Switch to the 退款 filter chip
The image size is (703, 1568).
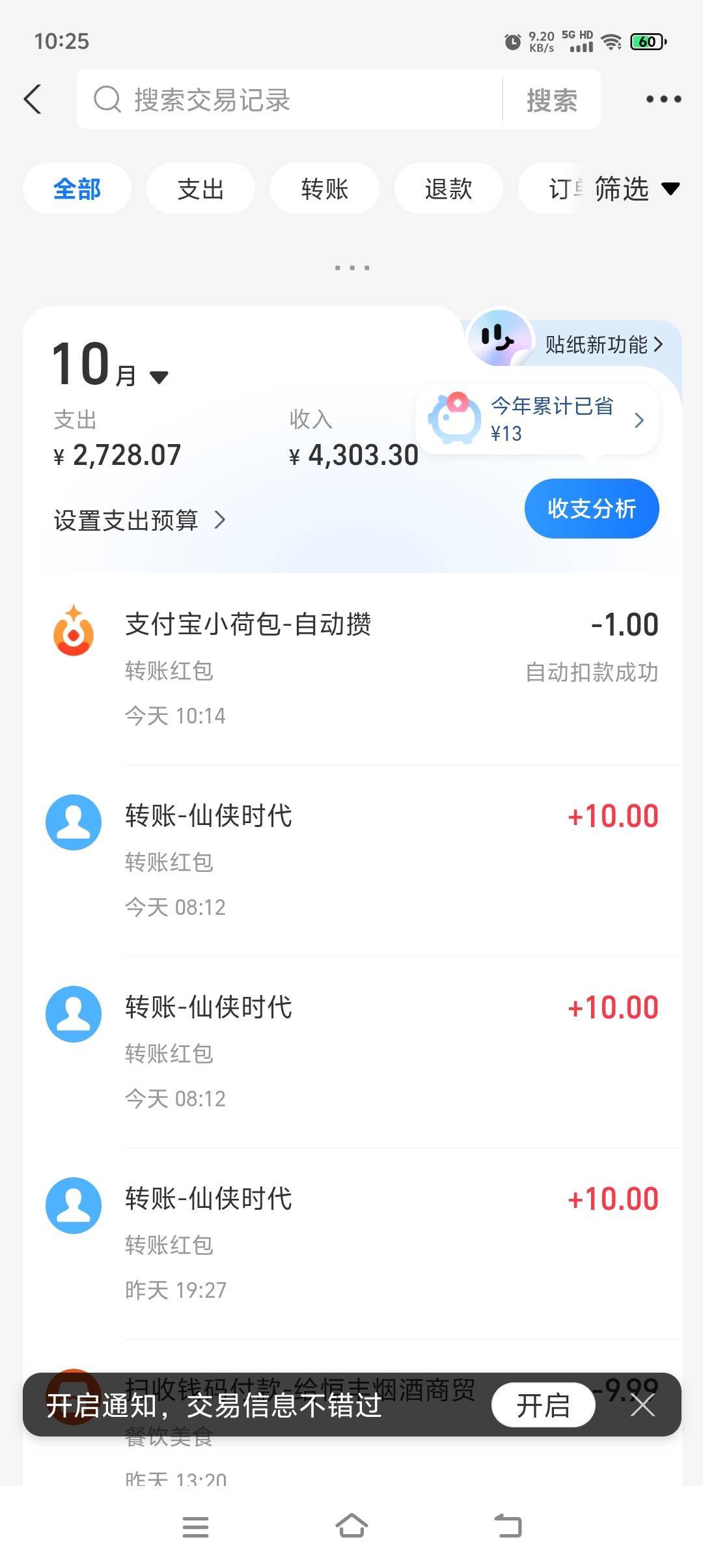[448, 189]
